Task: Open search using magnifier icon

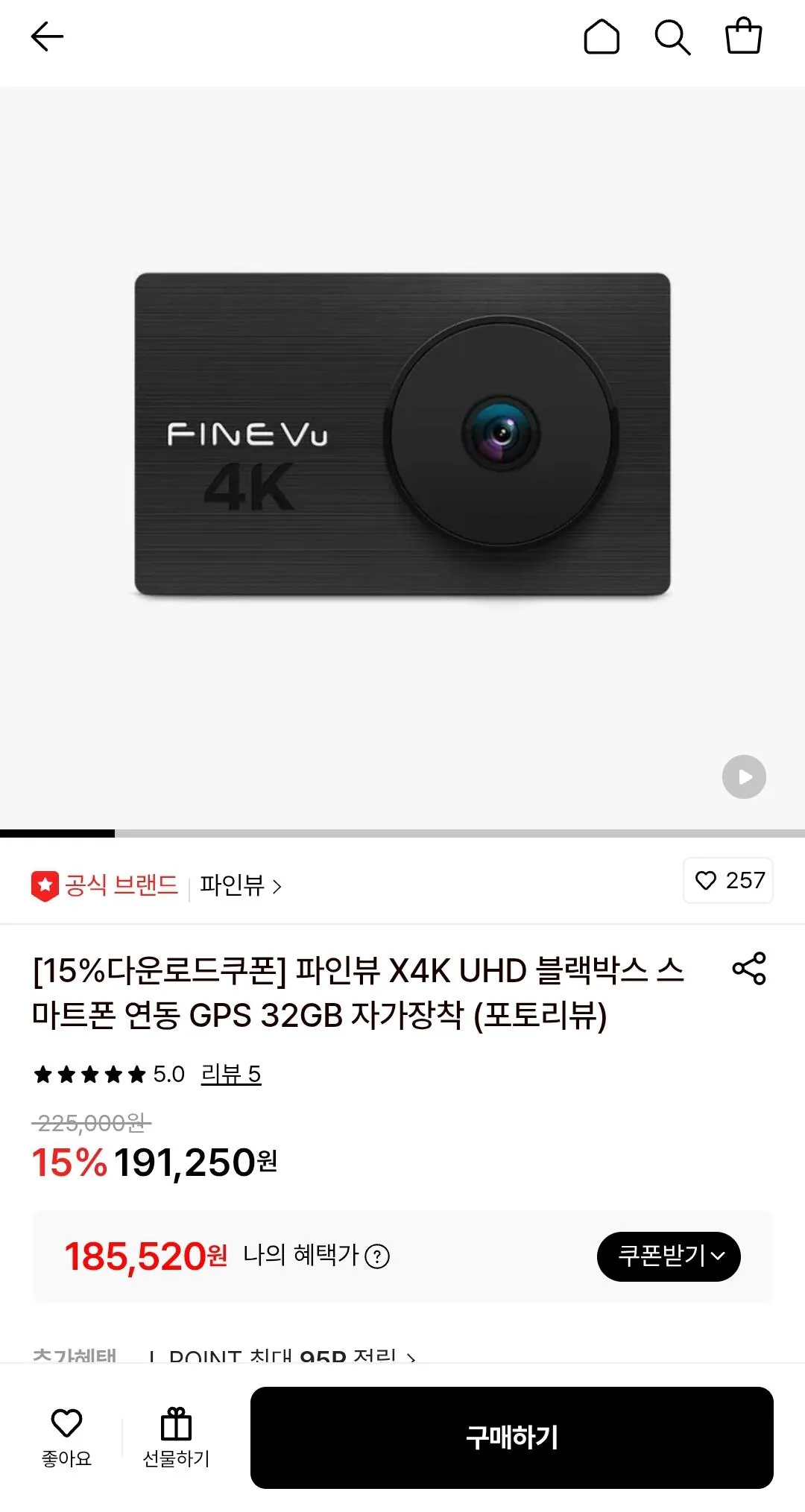Action: coord(672,37)
